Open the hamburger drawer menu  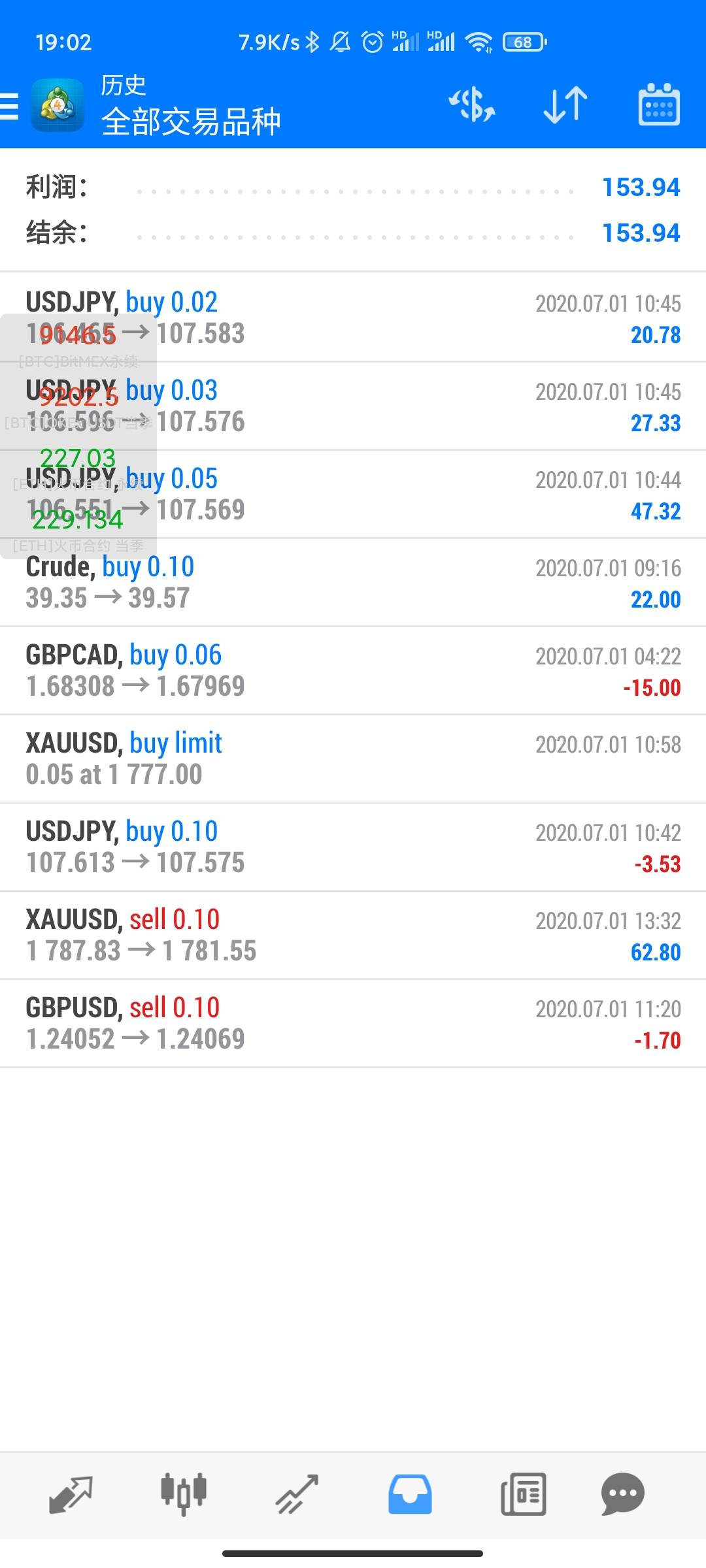[10, 106]
